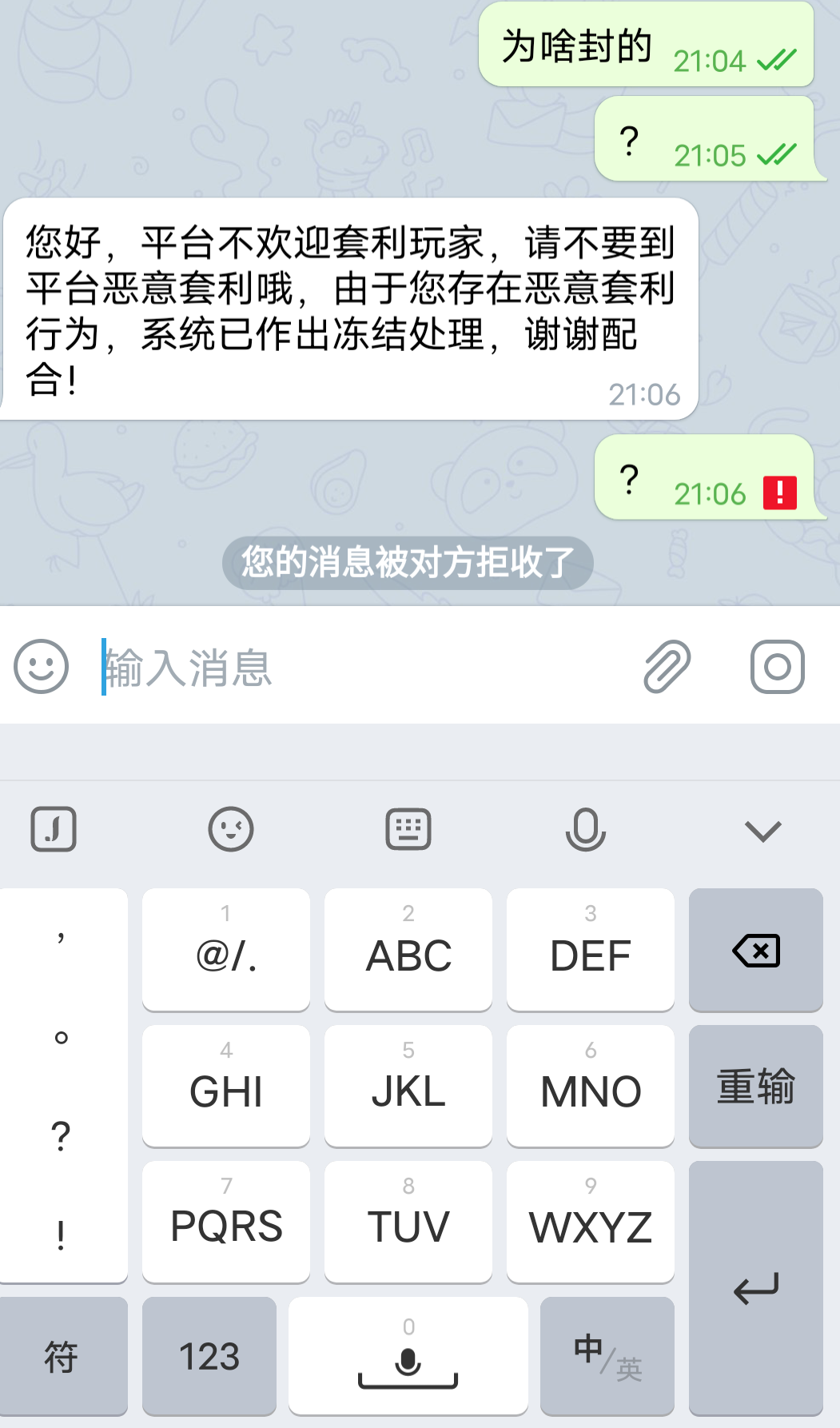Image resolution: width=840 pixels, height=1428 pixels.
Task: Tap the red failed-message alert icon
Action: (x=779, y=493)
